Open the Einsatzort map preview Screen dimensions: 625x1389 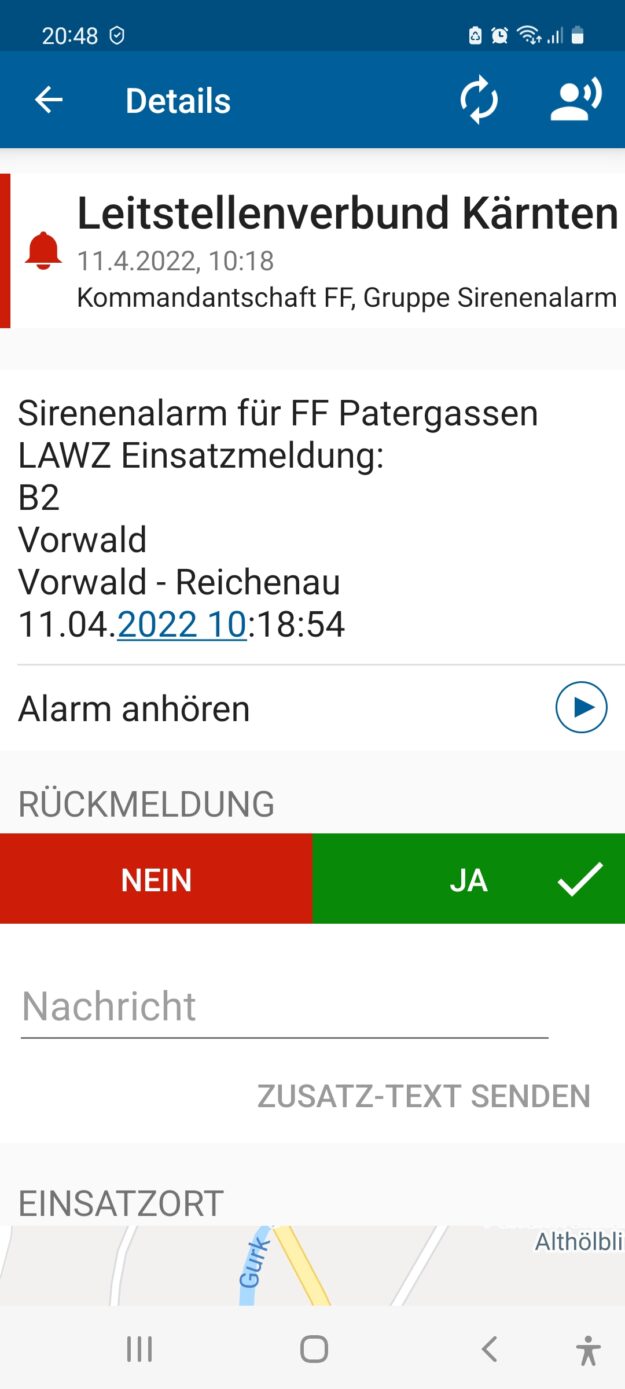(x=312, y=1265)
